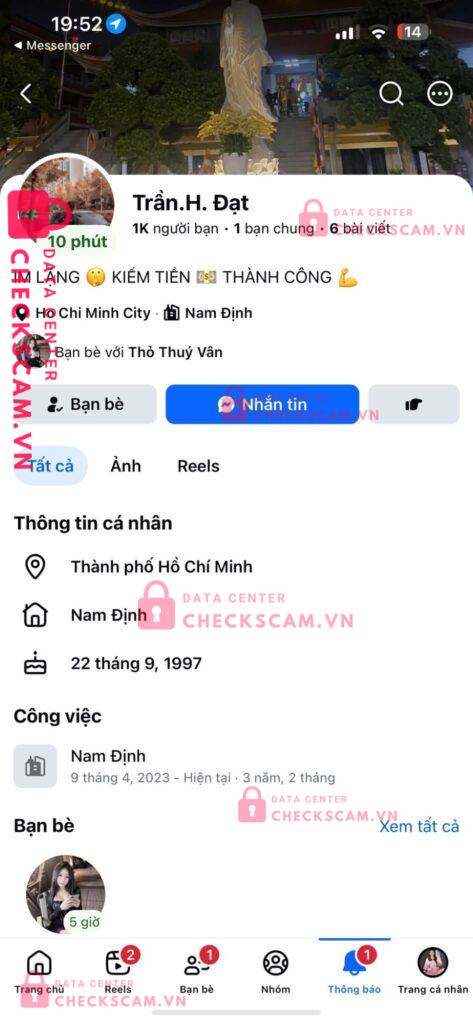Open Thông báo notifications tab
473x1024 pixels.
[354, 972]
